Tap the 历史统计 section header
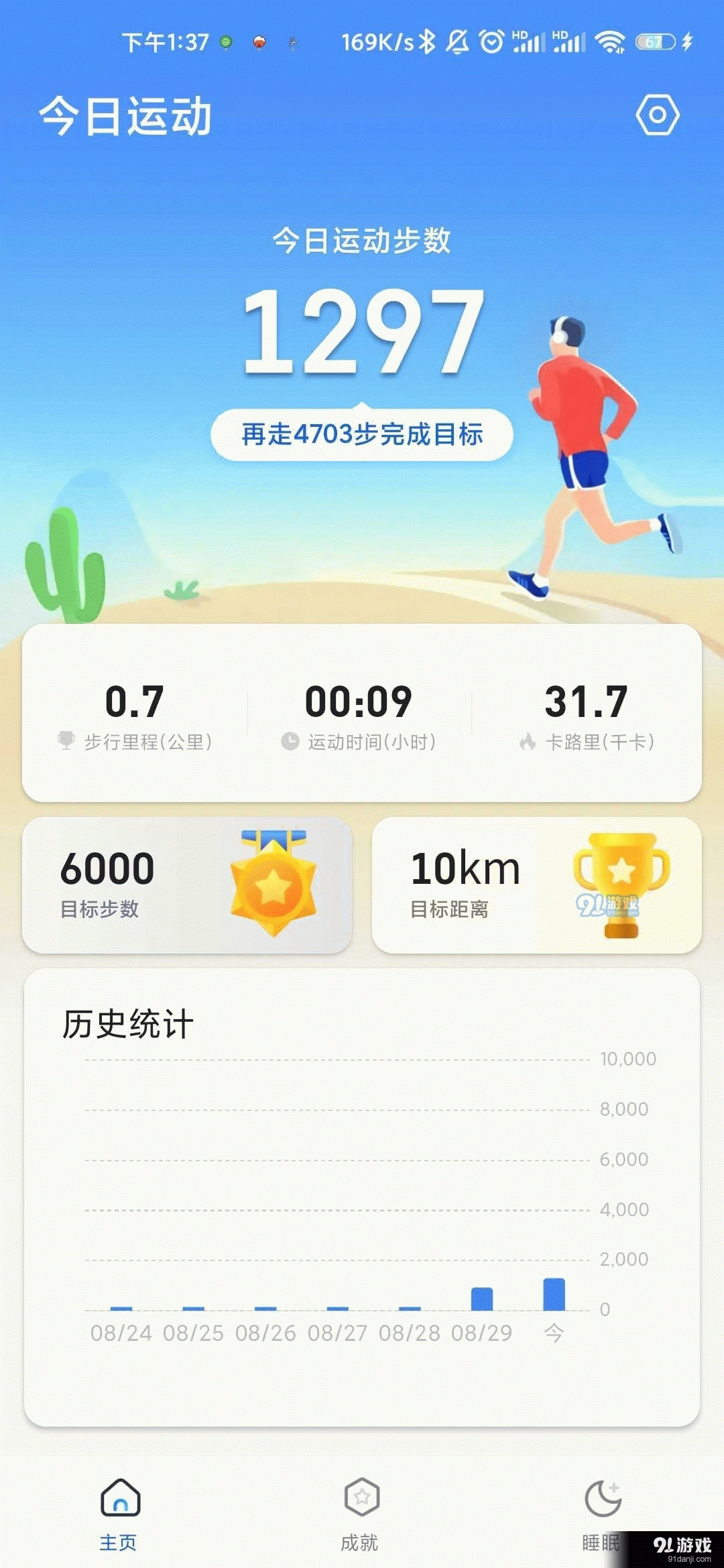This screenshot has width=724, height=1568. coord(127,1021)
